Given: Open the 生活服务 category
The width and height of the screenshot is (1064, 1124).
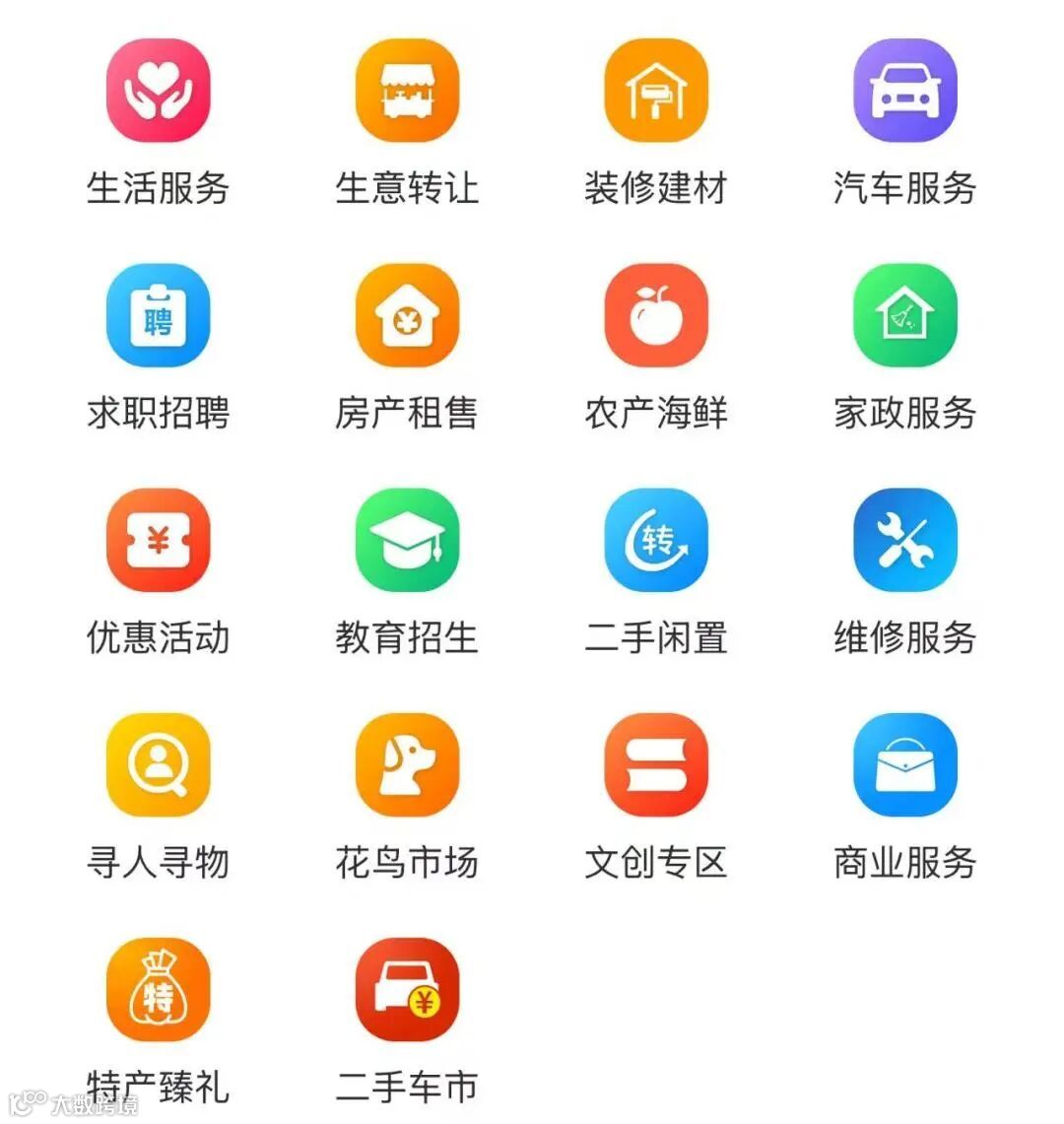Looking at the screenshot, I should (158, 91).
